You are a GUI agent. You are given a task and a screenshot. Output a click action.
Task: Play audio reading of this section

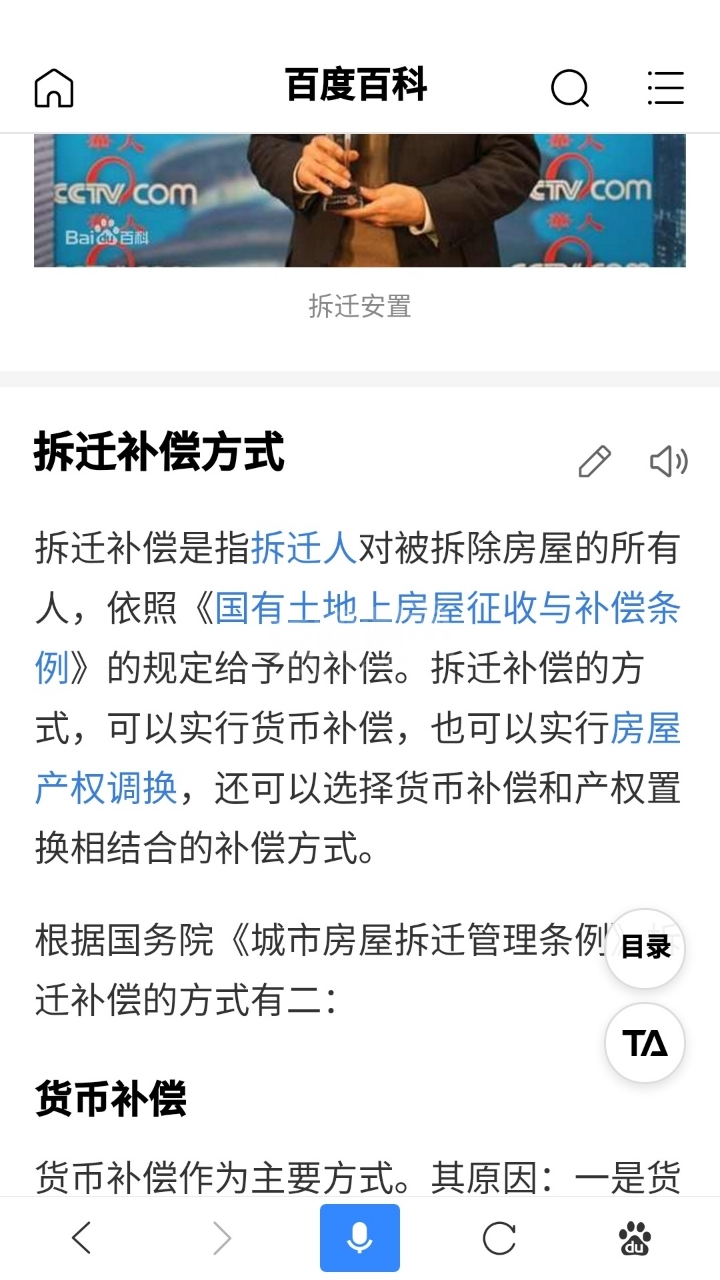tap(668, 461)
